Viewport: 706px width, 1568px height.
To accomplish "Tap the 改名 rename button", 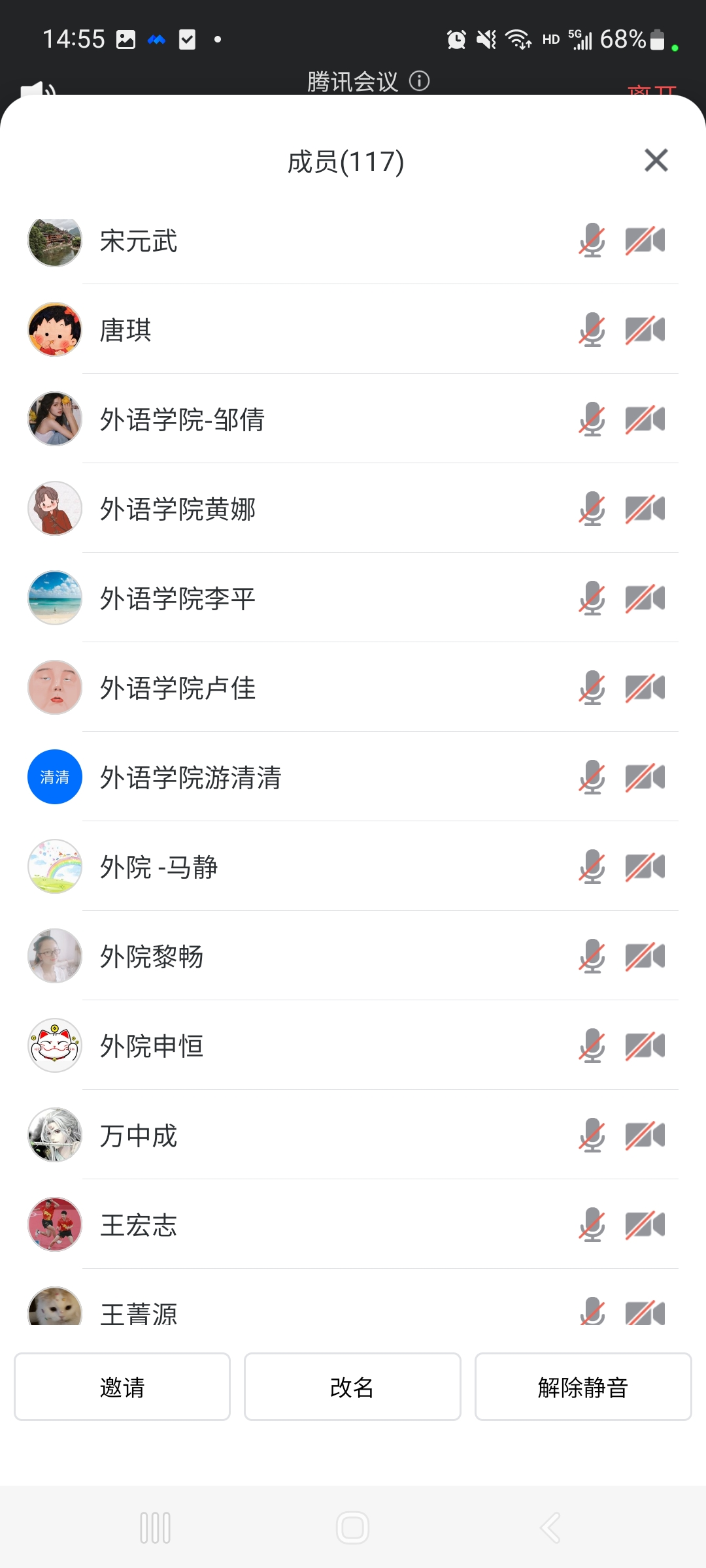I will 352,1386.
